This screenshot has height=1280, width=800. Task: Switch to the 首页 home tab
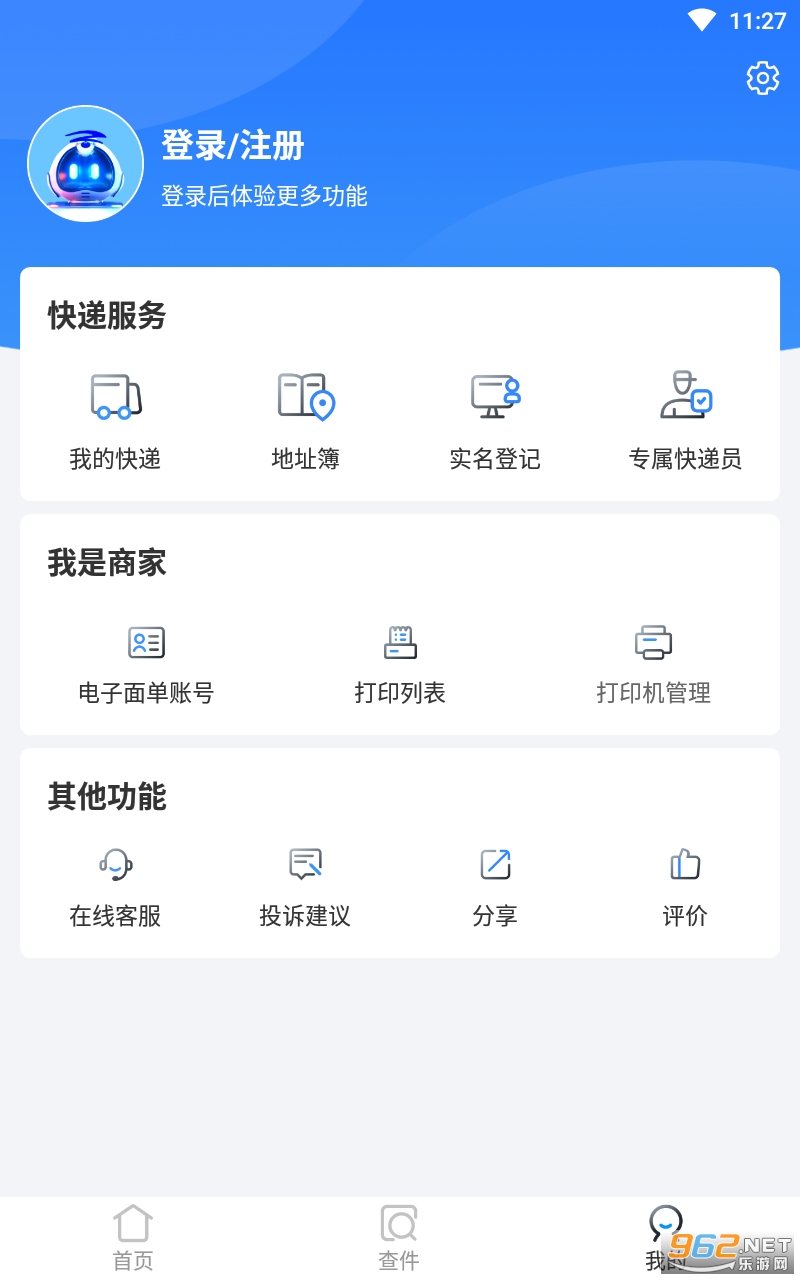(133, 1238)
